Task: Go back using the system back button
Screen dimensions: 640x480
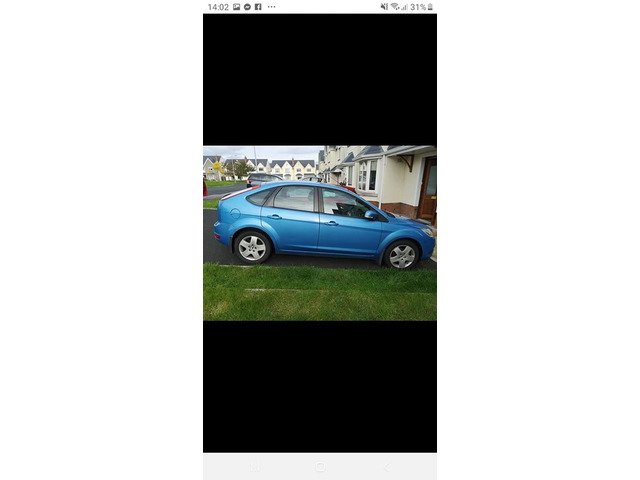Action: pyautogui.click(x=385, y=467)
